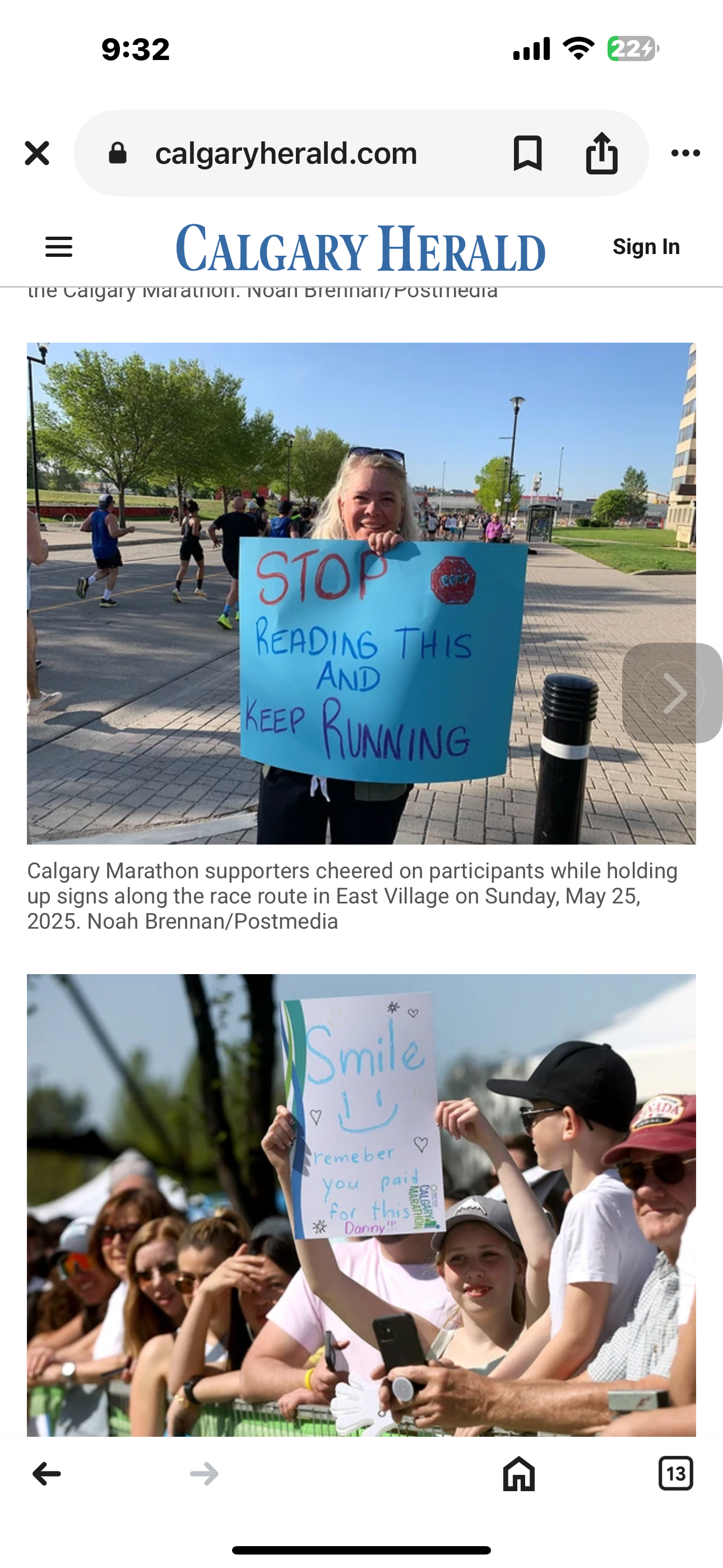Tap the calgaryherald.com address bar
This screenshot has height=1568, width=723.
click(x=286, y=153)
